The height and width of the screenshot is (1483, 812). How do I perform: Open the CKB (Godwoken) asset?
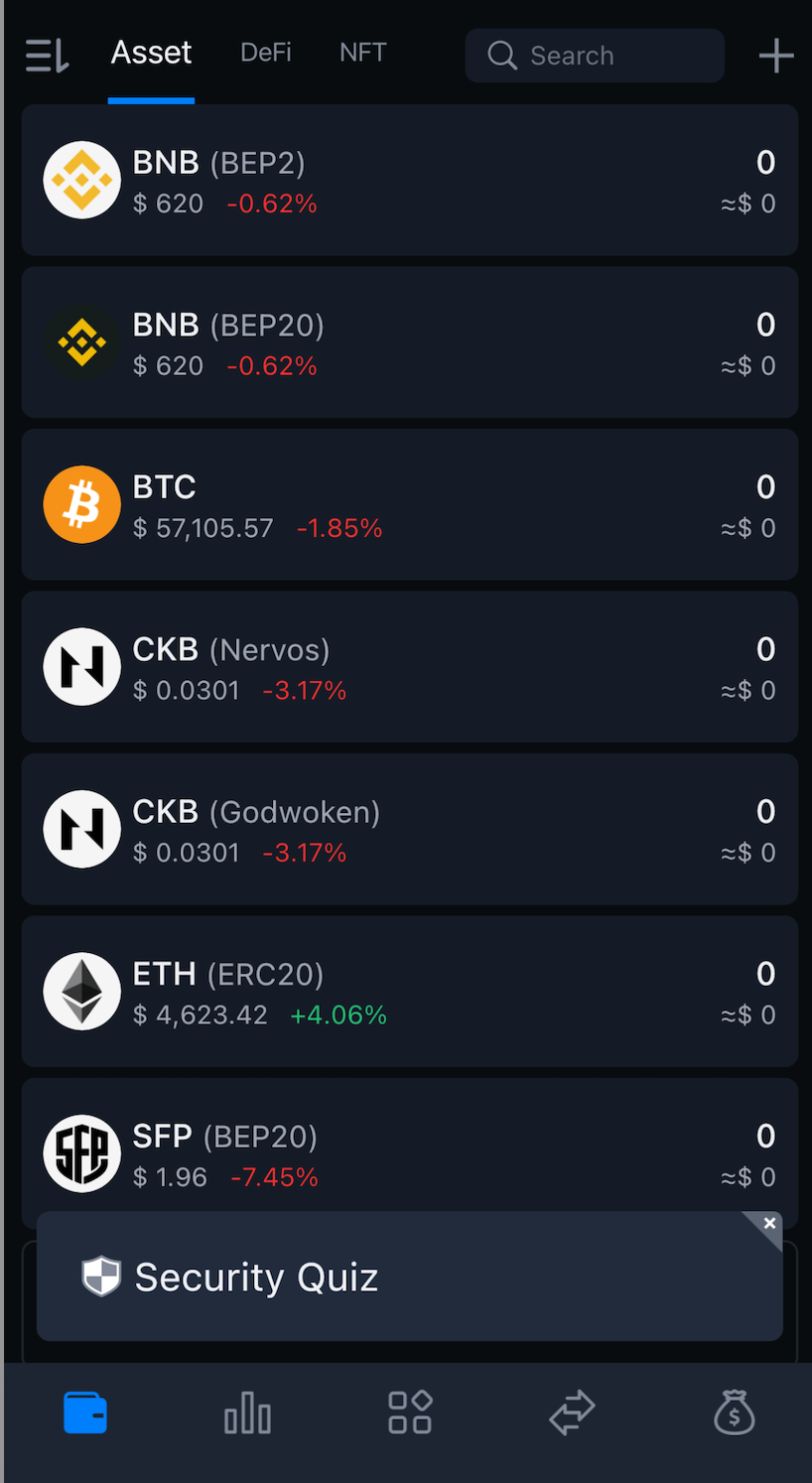(409, 830)
